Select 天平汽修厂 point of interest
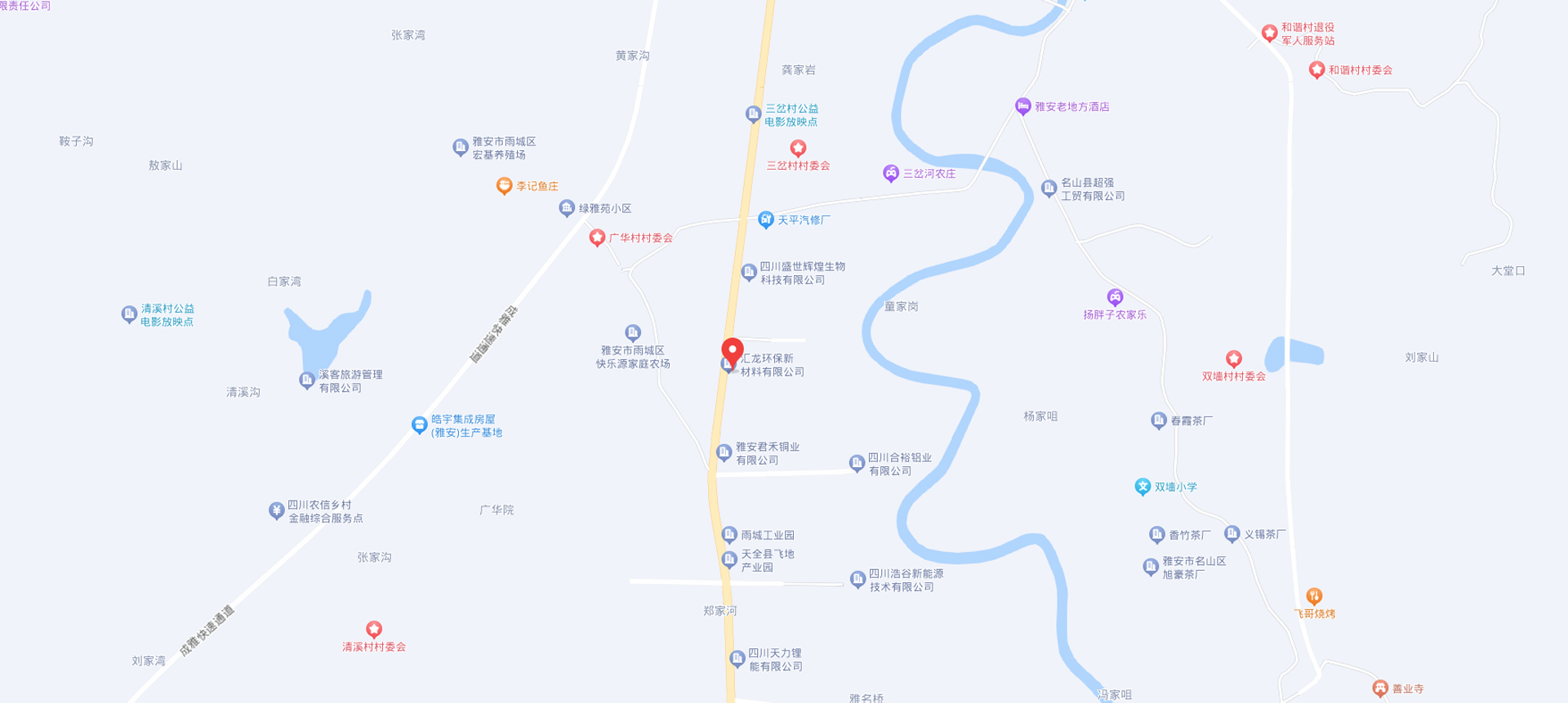 point(765,219)
